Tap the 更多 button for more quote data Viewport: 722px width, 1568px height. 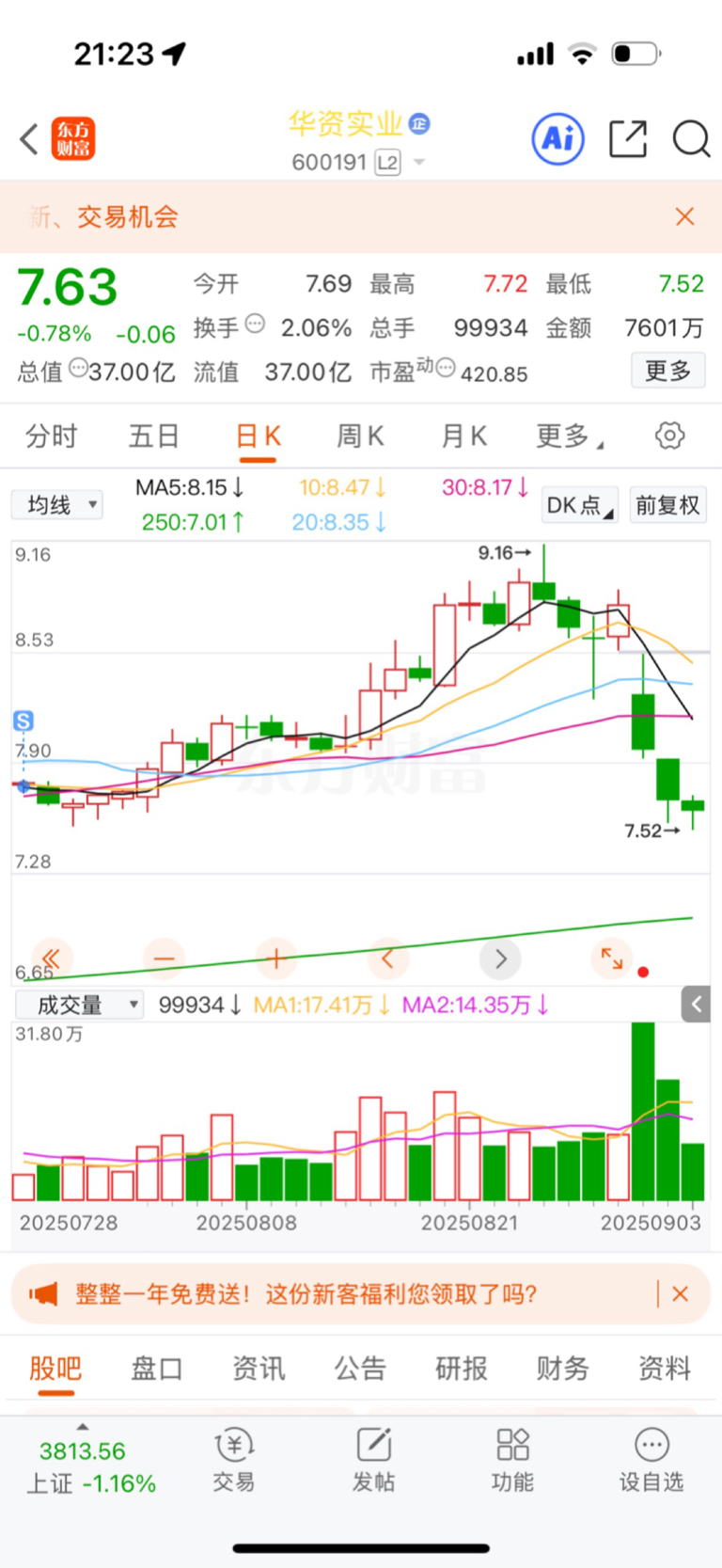click(x=667, y=371)
